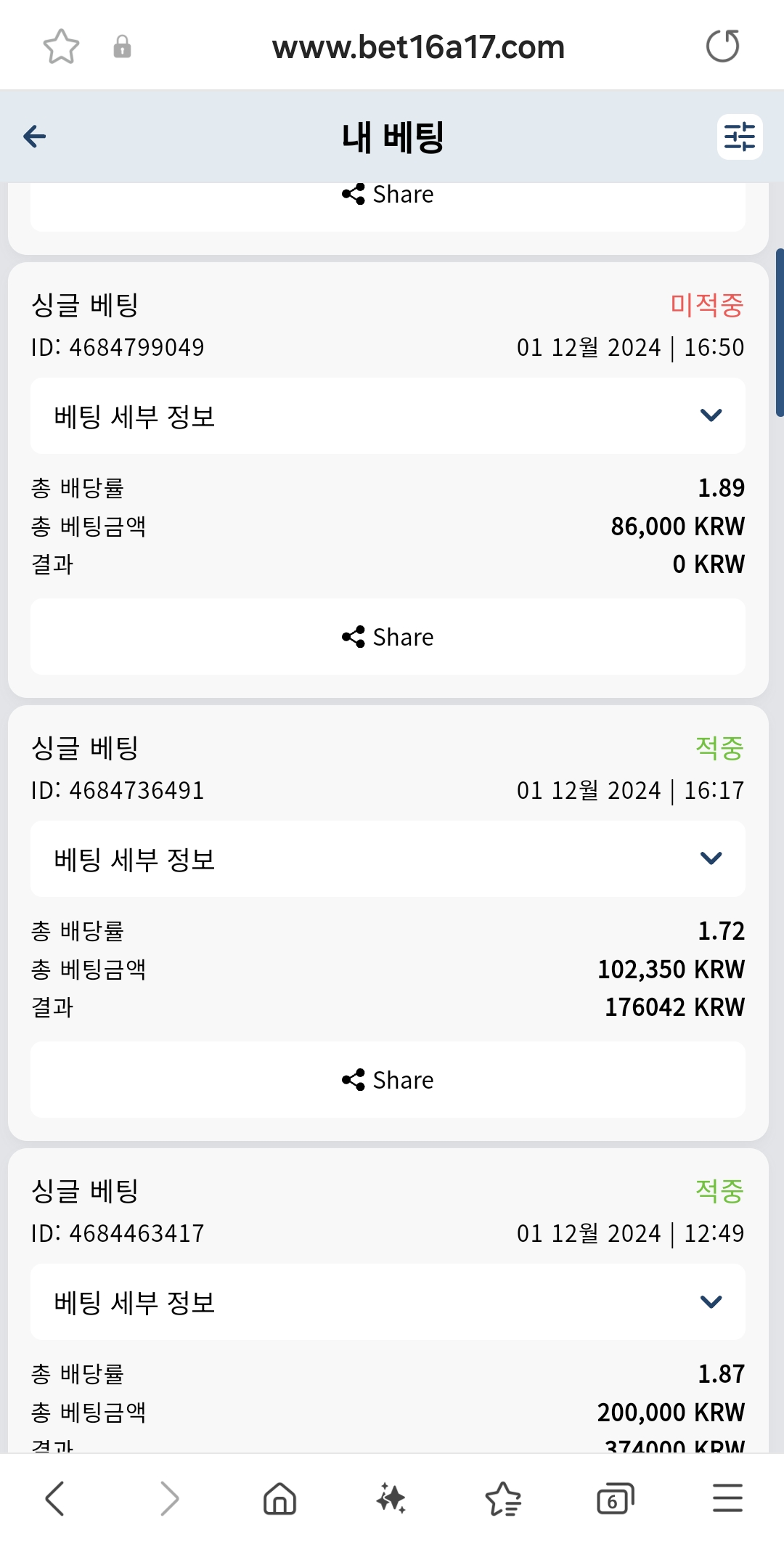
Task: Expand bet details for ID 4684463417
Action: tap(388, 1302)
